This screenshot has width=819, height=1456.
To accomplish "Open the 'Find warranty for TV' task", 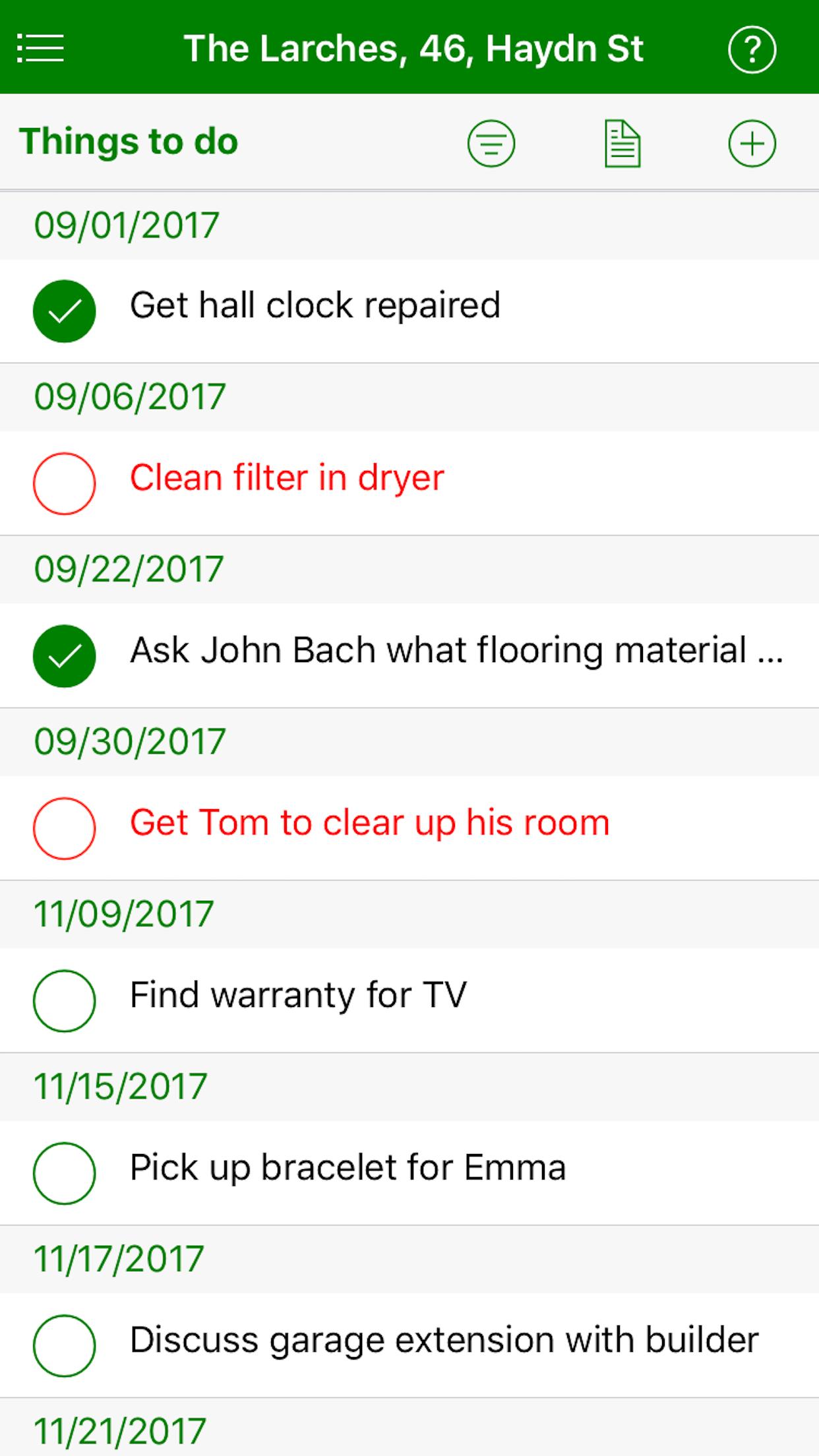I will (x=298, y=996).
